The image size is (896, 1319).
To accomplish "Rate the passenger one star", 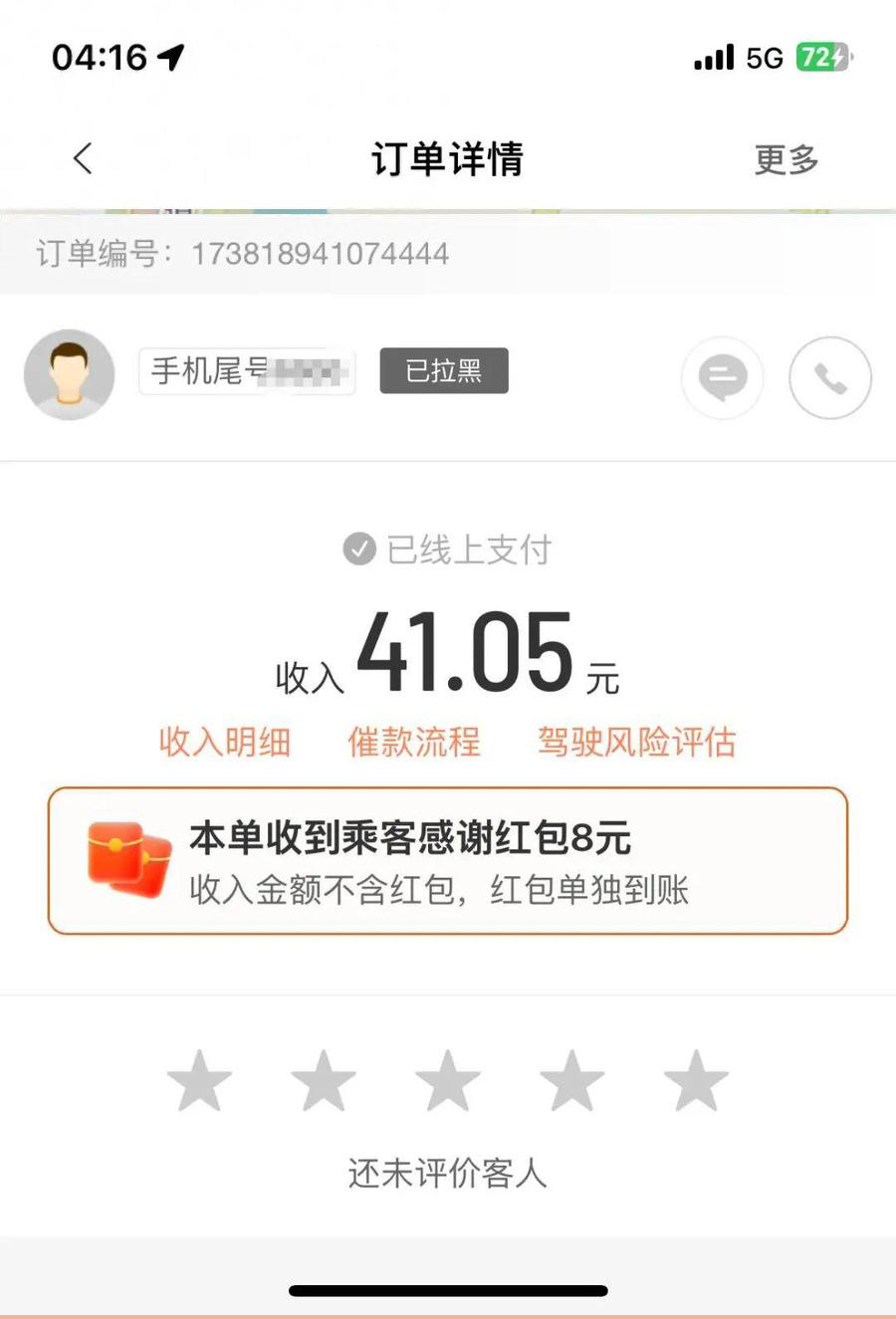I will (199, 1081).
